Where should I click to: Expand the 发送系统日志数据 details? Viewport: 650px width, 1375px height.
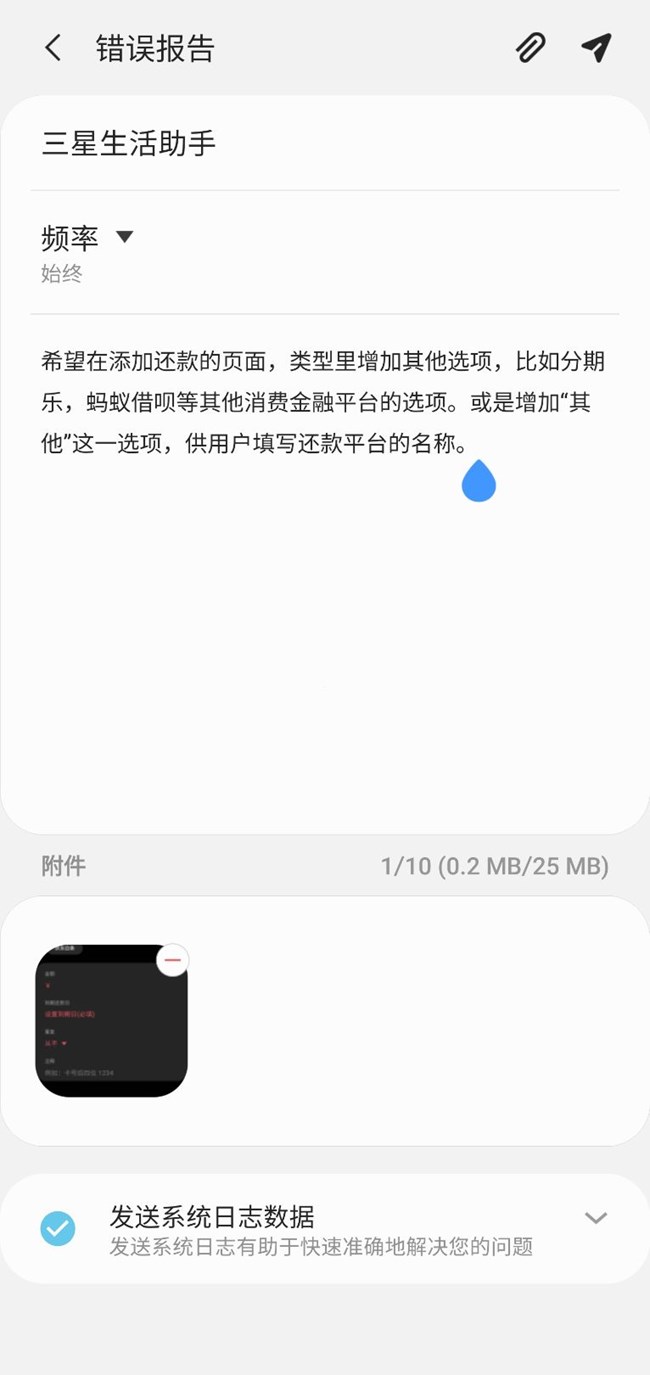pyautogui.click(x=596, y=1218)
